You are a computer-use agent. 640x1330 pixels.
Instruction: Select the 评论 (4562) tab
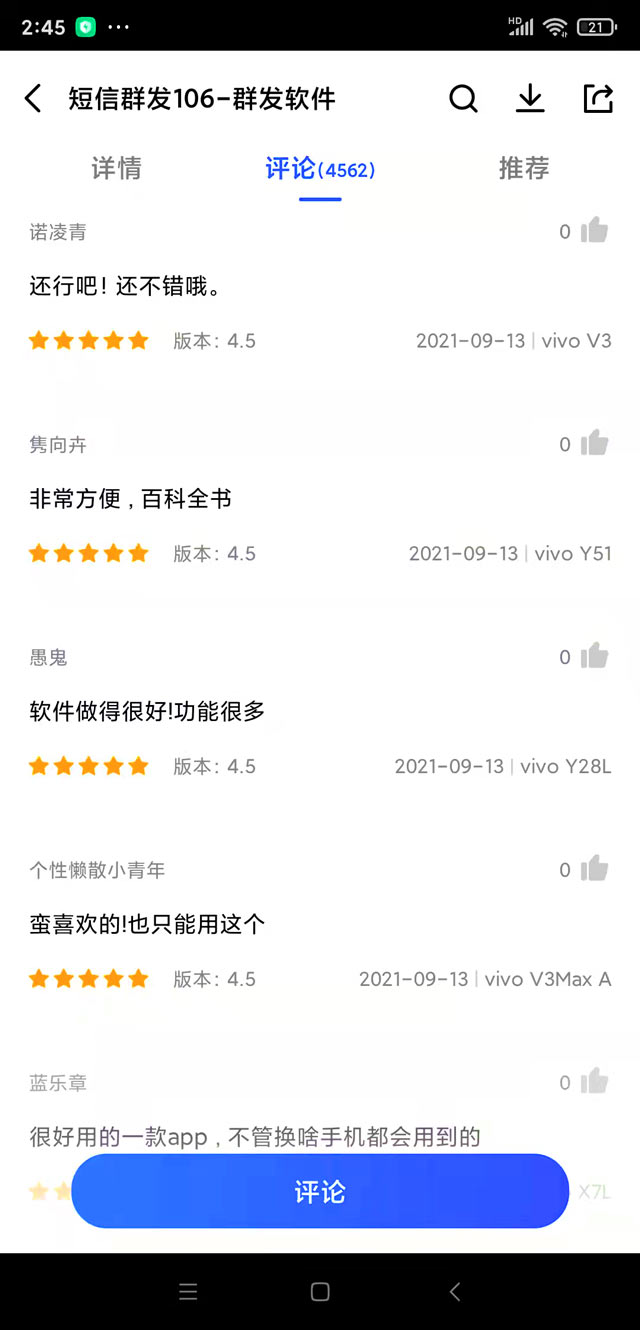pos(320,168)
